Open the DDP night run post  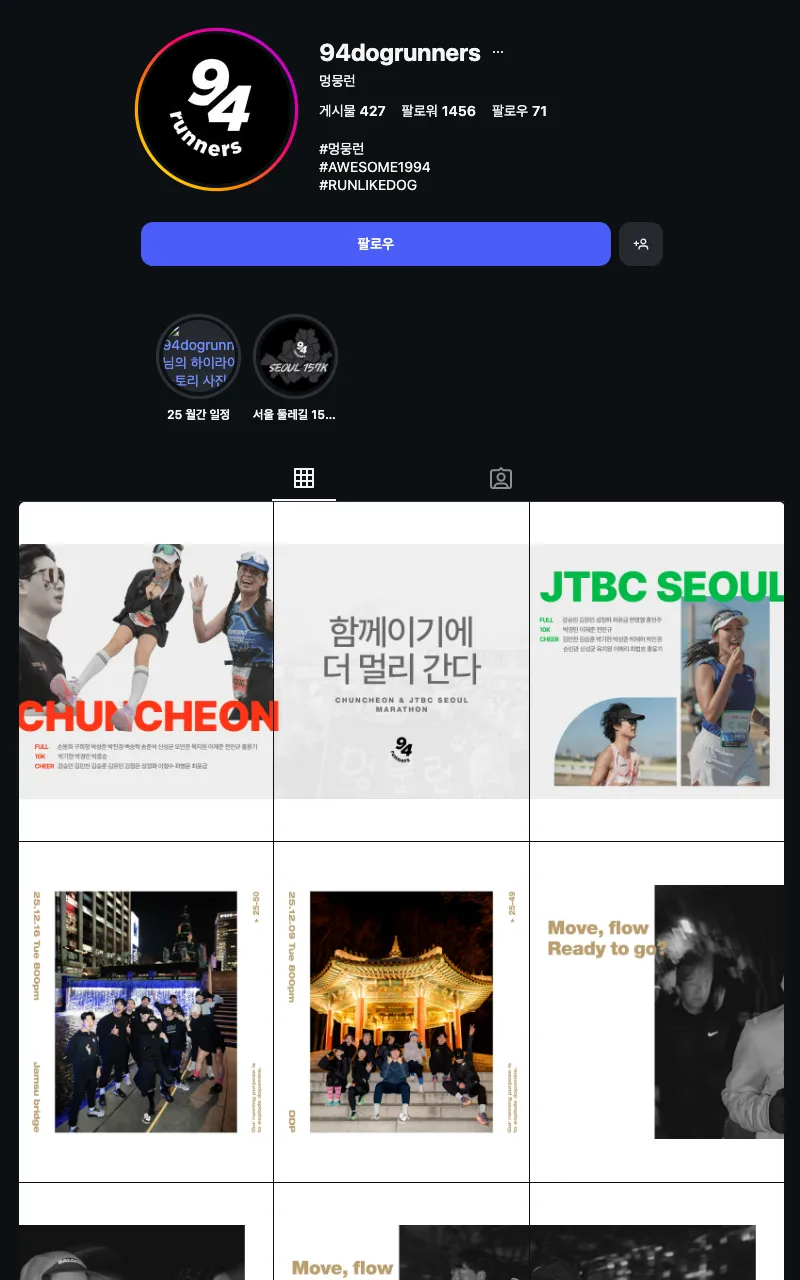coord(401,1009)
